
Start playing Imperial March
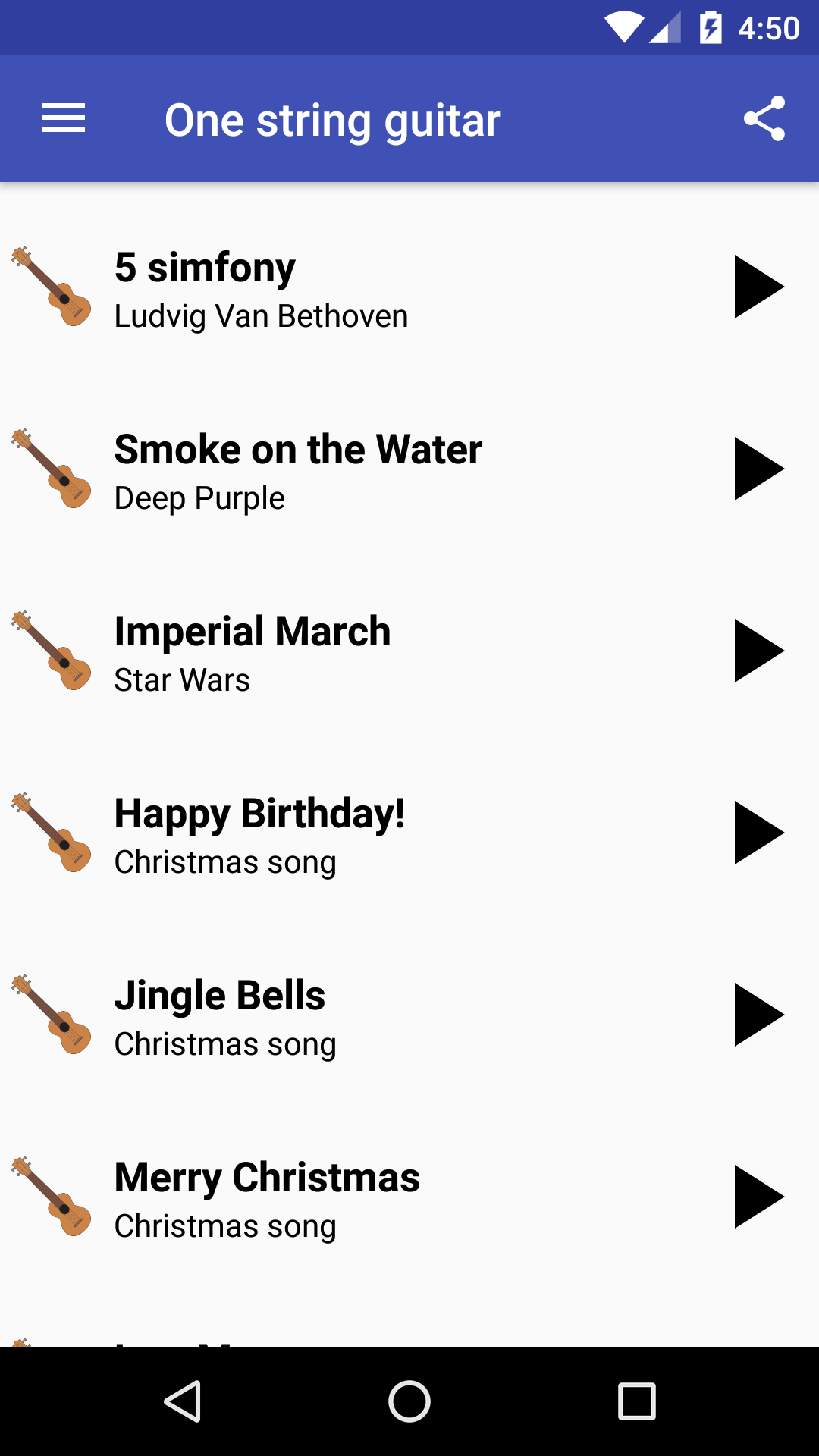758,651
